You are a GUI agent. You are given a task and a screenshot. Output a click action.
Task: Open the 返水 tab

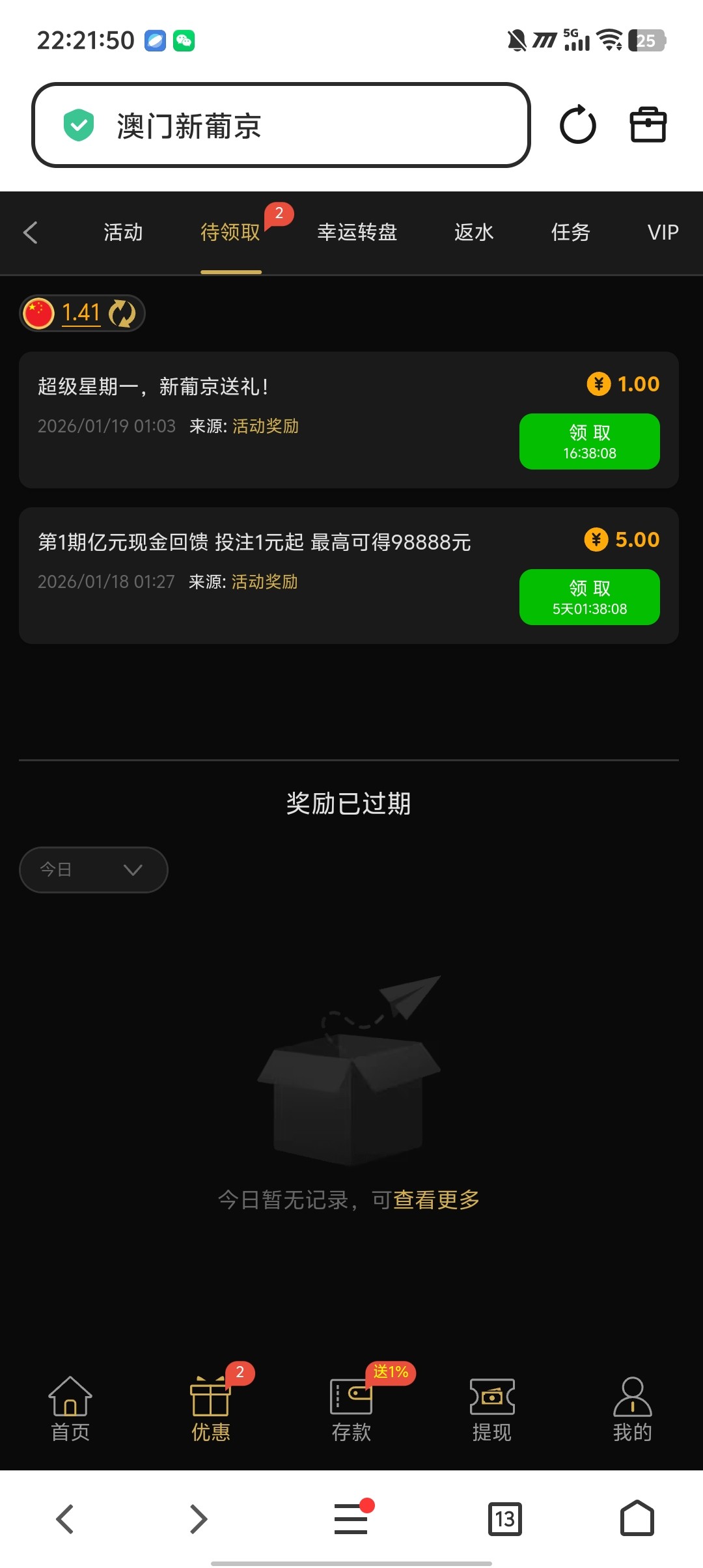[474, 232]
